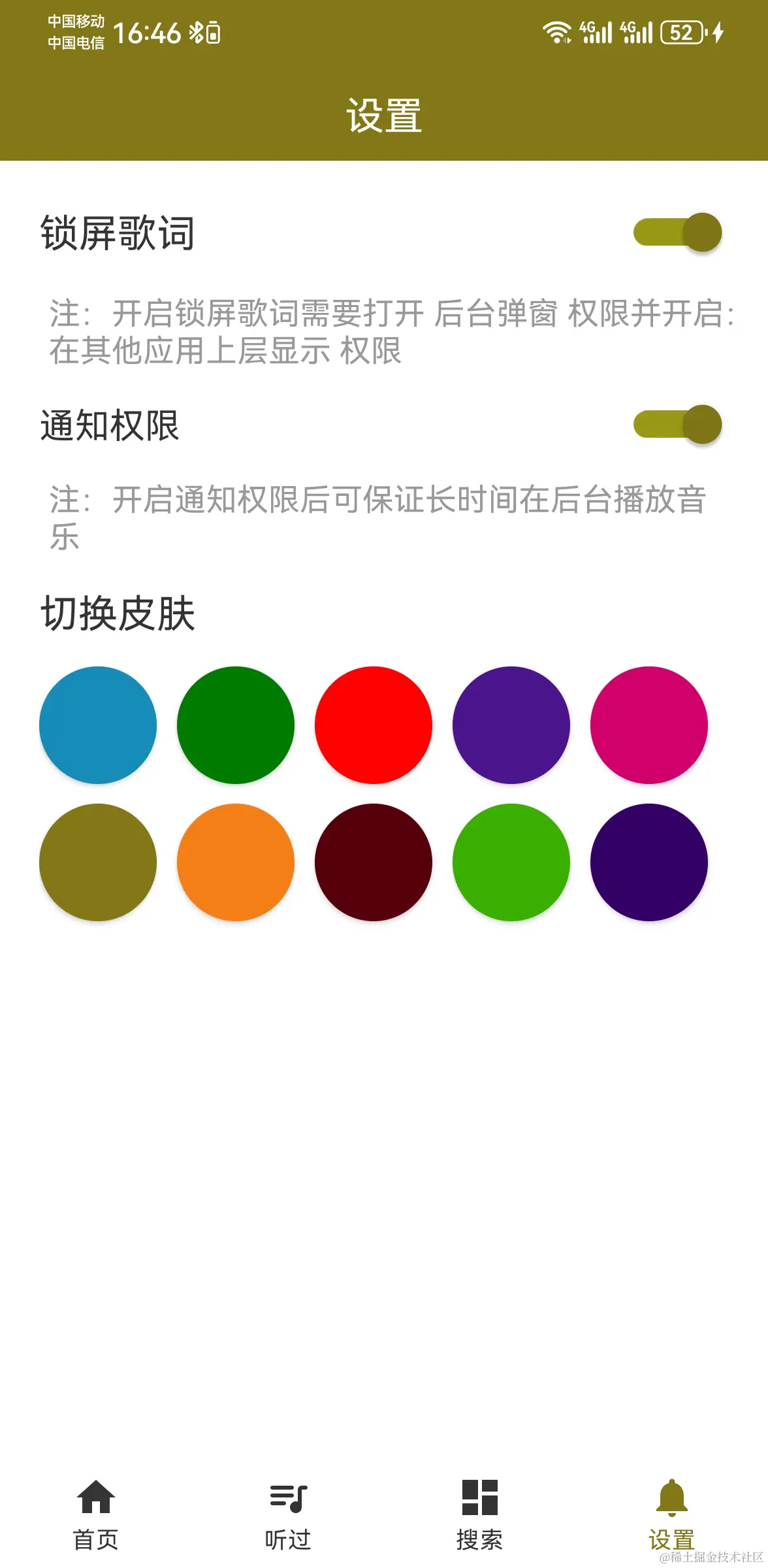Pick the bright red skin color

tap(374, 725)
